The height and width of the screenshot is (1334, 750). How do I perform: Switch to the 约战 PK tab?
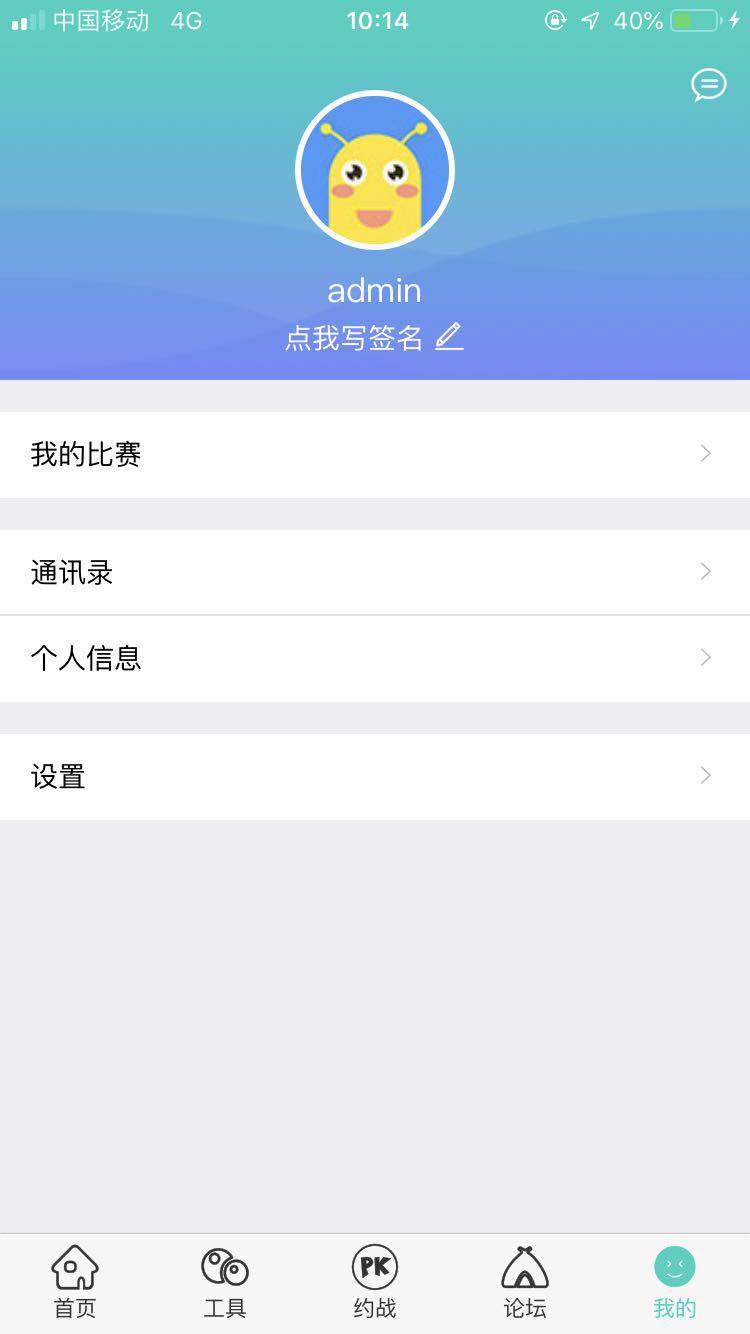click(375, 1282)
